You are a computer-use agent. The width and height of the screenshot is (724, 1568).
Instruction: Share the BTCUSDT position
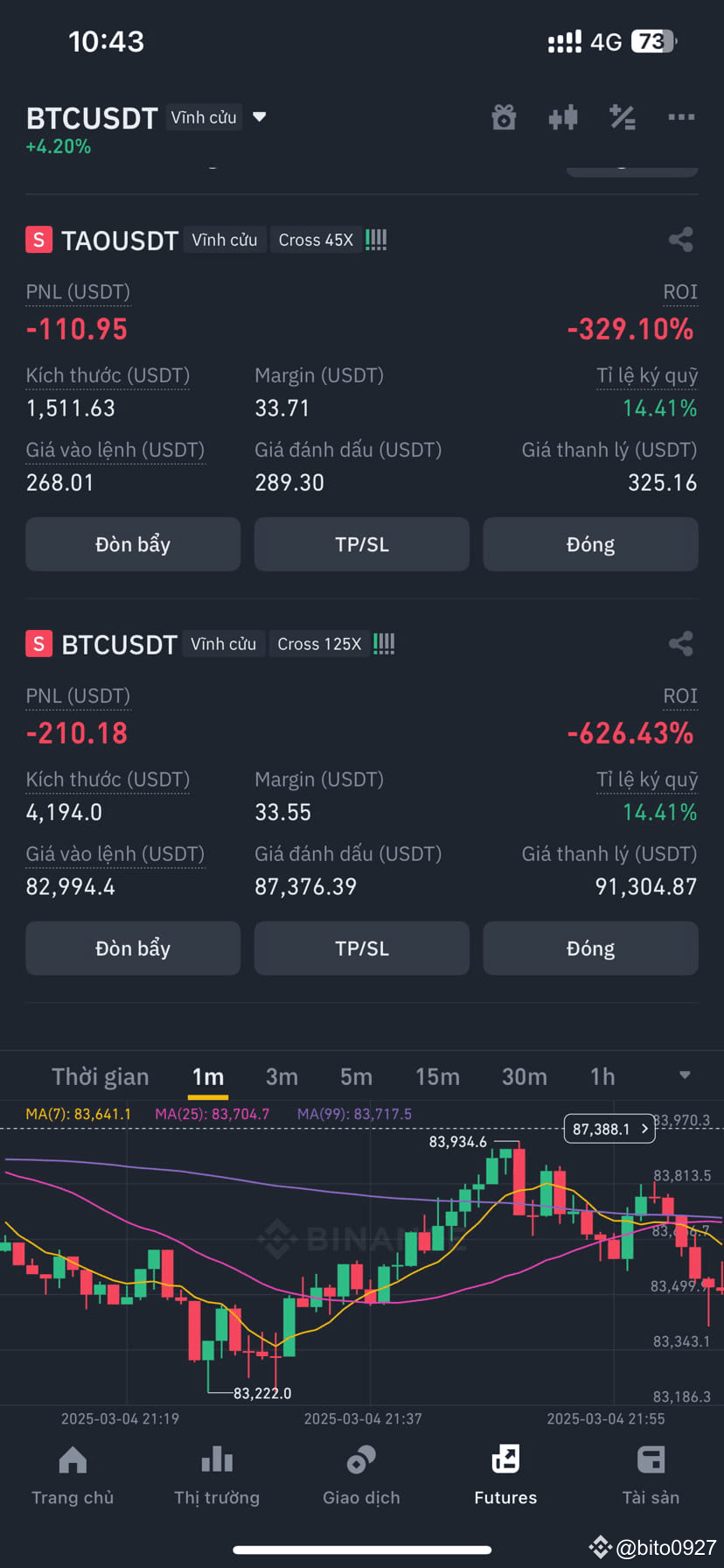point(680,643)
